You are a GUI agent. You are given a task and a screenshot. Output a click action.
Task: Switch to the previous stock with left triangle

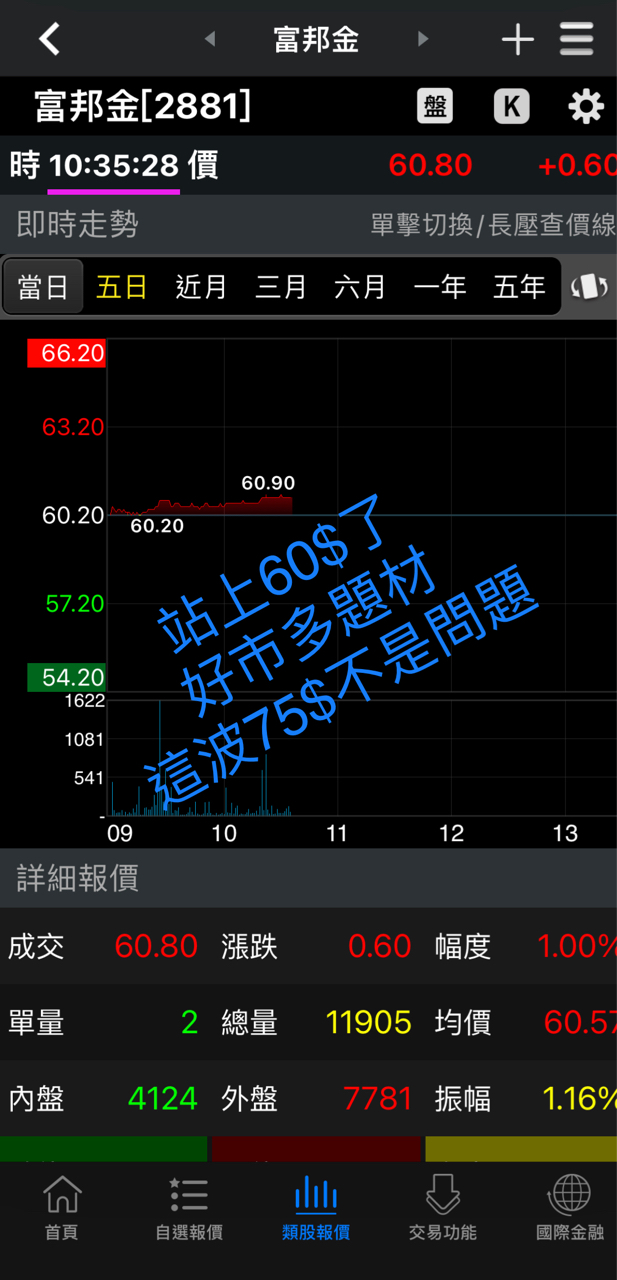[210, 39]
